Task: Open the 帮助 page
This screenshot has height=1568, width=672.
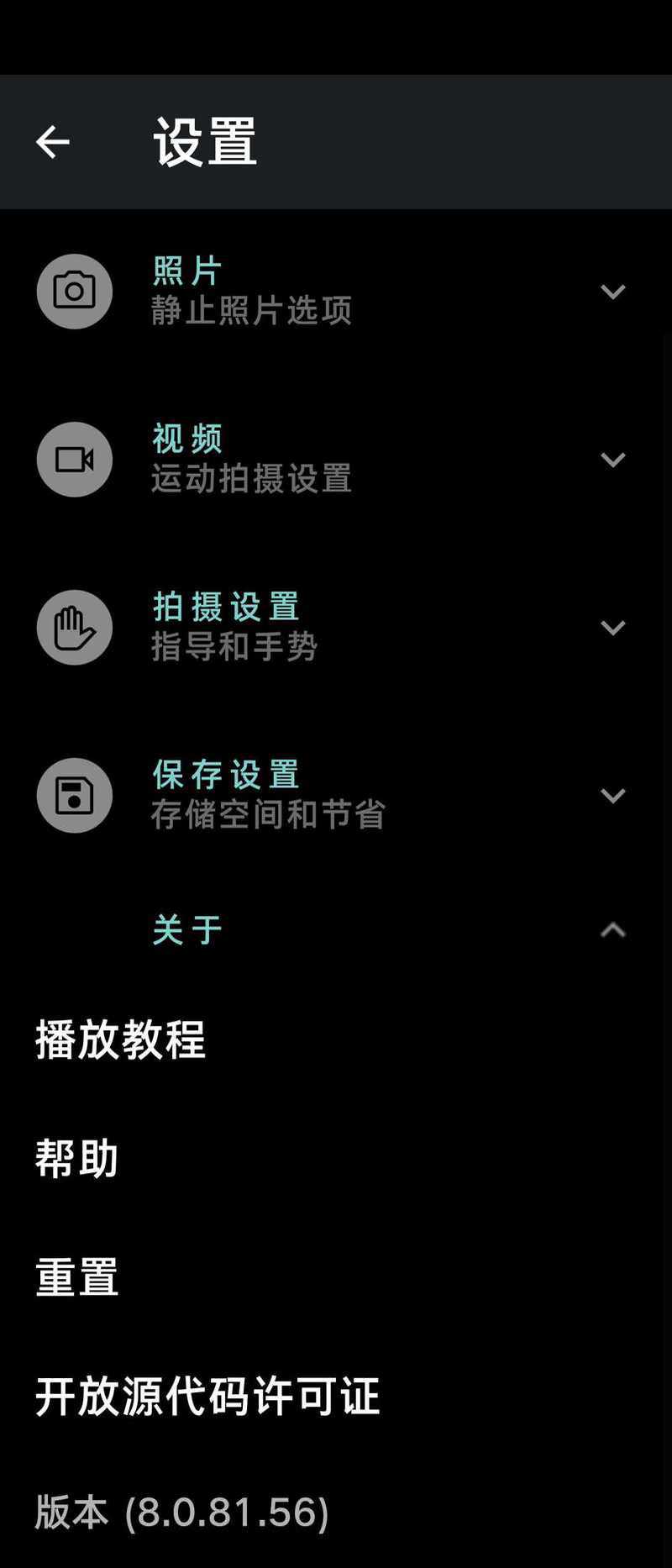Action: 77,1159
